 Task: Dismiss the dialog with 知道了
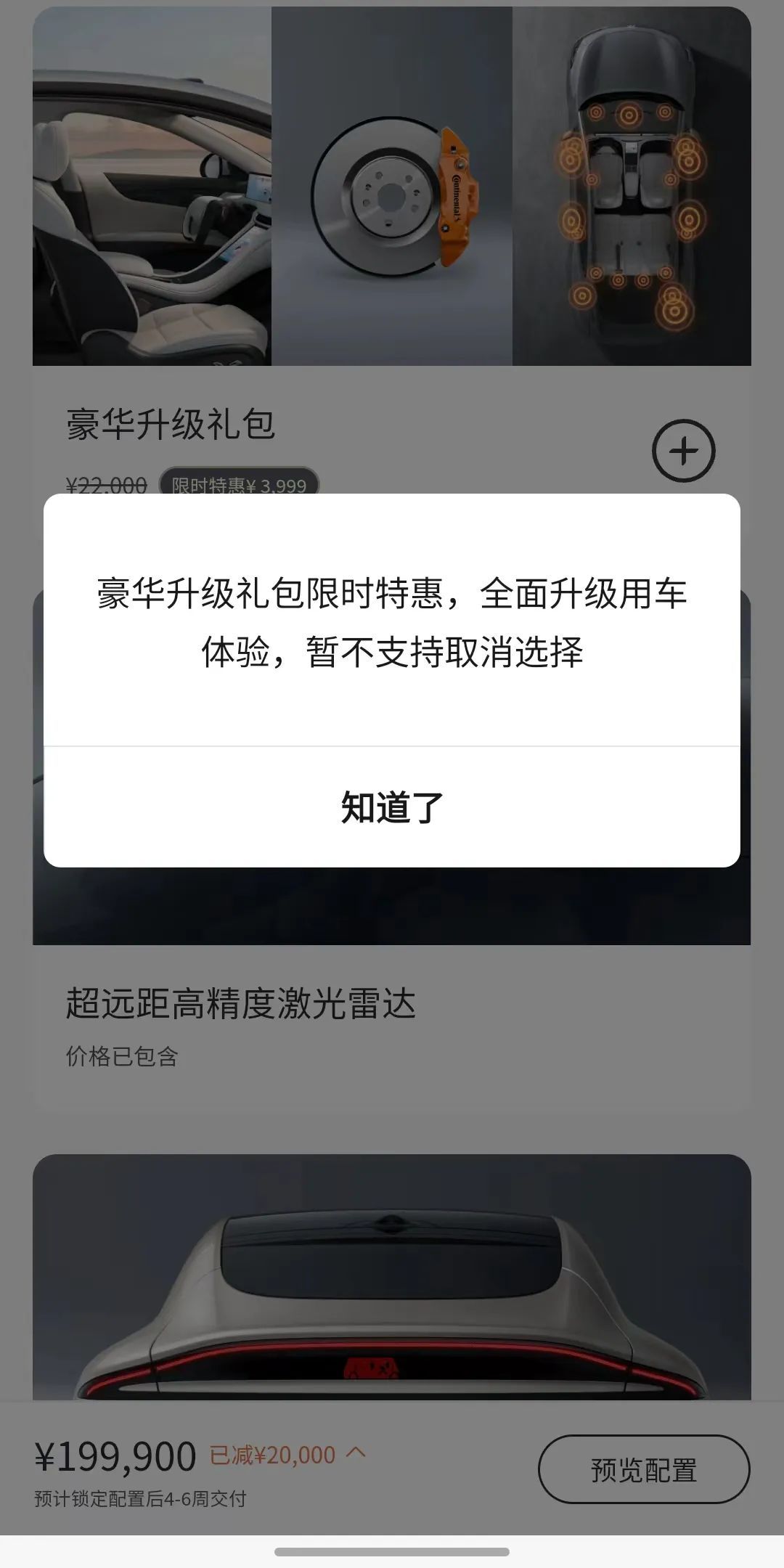click(x=392, y=807)
